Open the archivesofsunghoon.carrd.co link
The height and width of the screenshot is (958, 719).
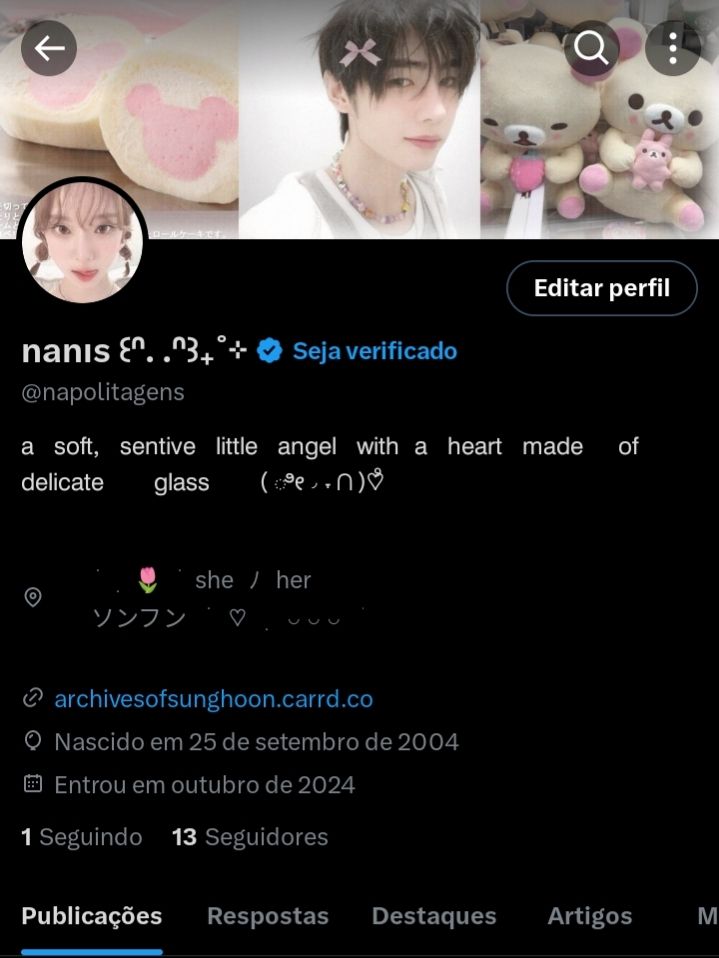tap(213, 699)
